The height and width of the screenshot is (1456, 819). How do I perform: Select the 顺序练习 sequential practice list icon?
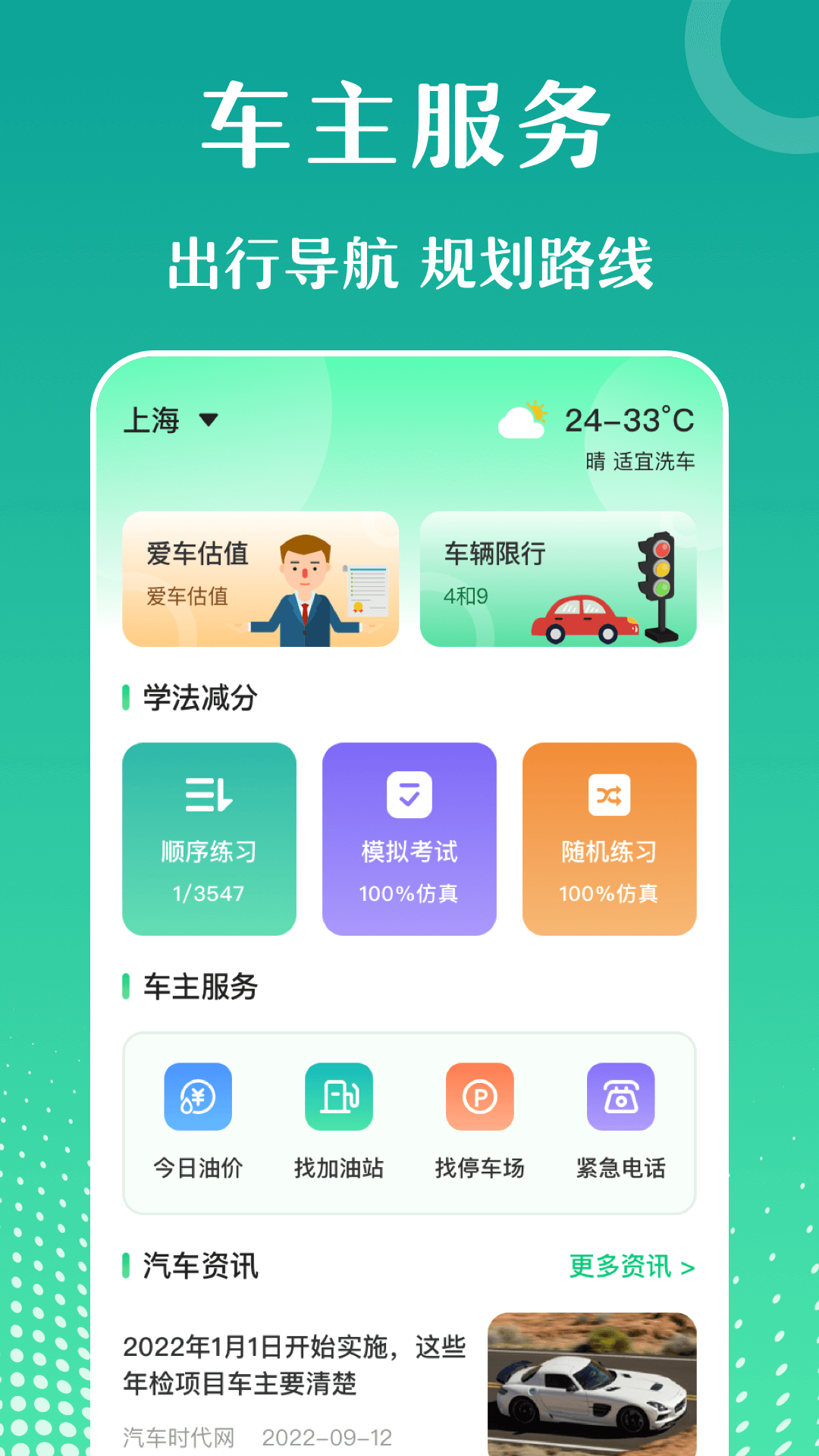click(x=209, y=795)
